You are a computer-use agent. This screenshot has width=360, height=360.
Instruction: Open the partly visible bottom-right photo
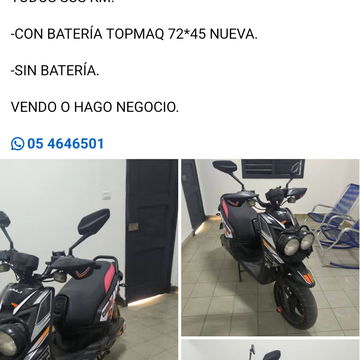270,350
